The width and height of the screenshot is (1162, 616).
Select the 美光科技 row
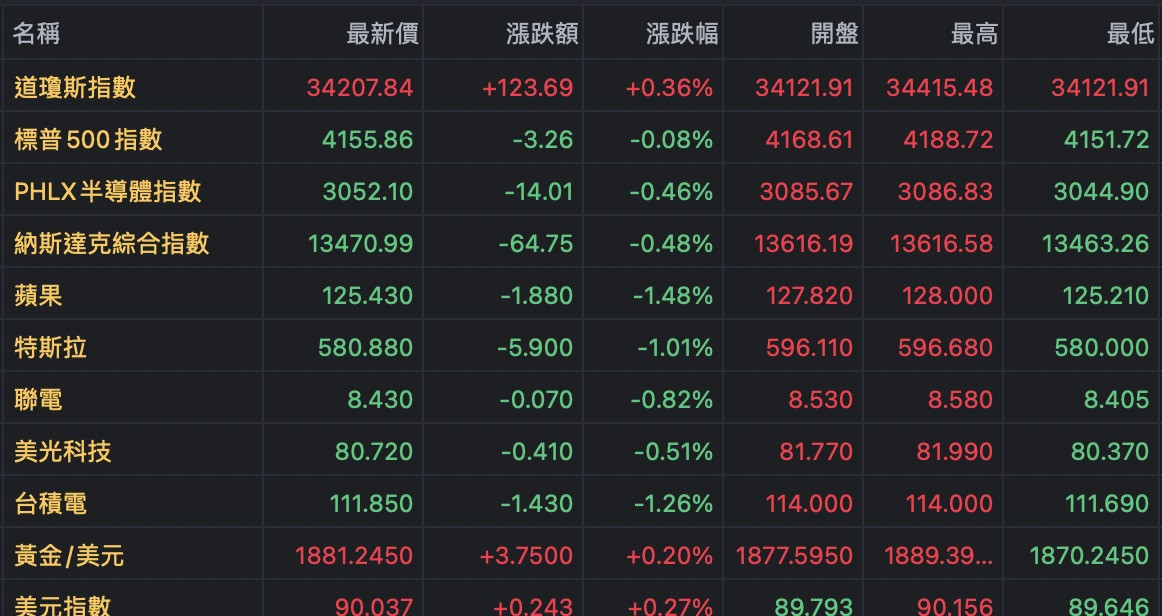63,451
